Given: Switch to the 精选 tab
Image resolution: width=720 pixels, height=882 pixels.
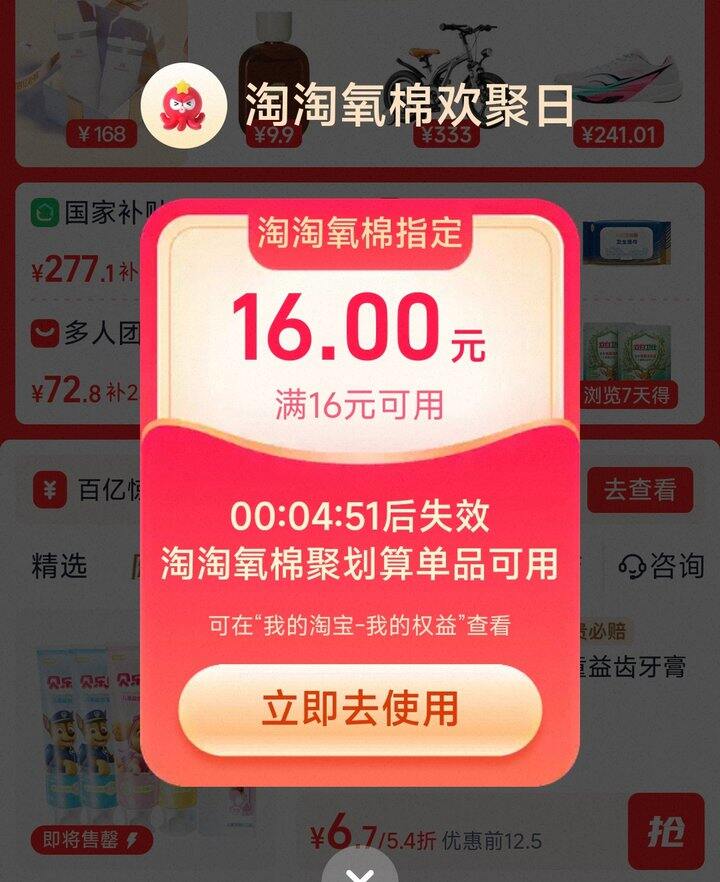Looking at the screenshot, I should coord(59,565).
